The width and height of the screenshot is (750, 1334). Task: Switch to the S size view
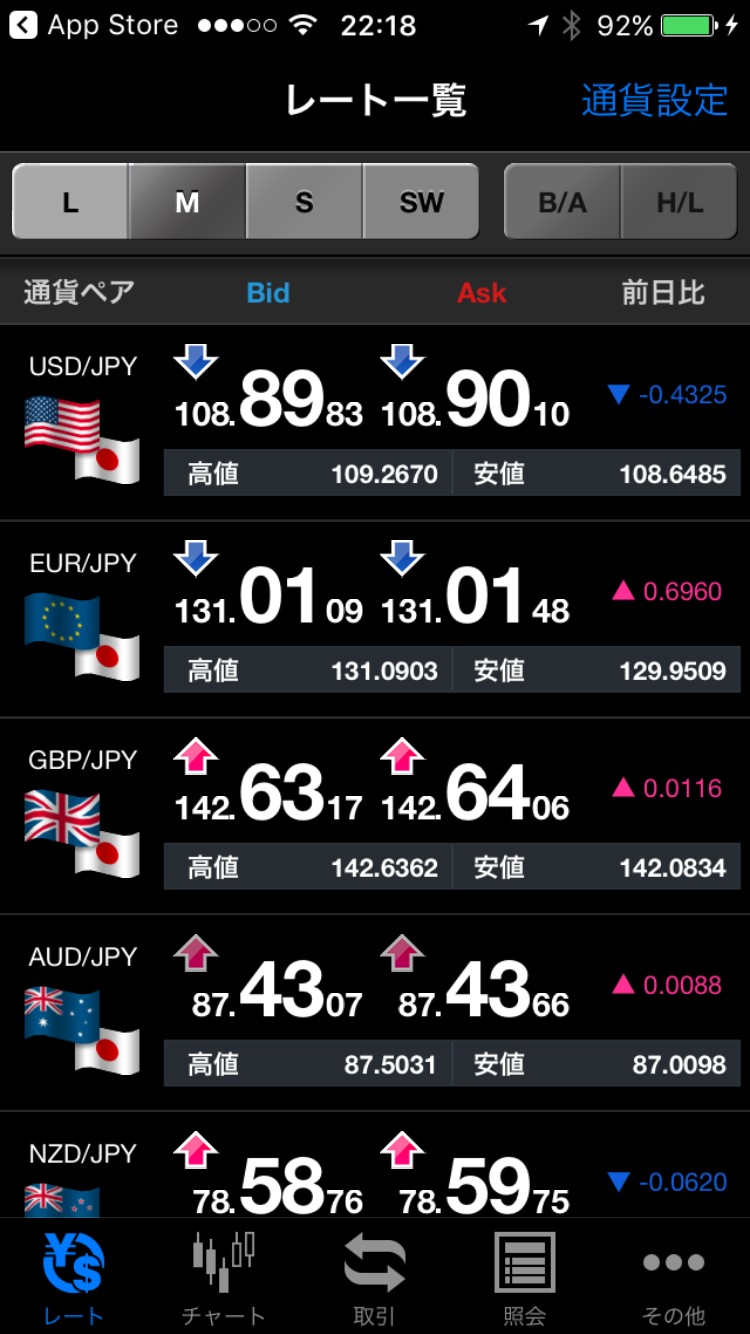pos(304,202)
